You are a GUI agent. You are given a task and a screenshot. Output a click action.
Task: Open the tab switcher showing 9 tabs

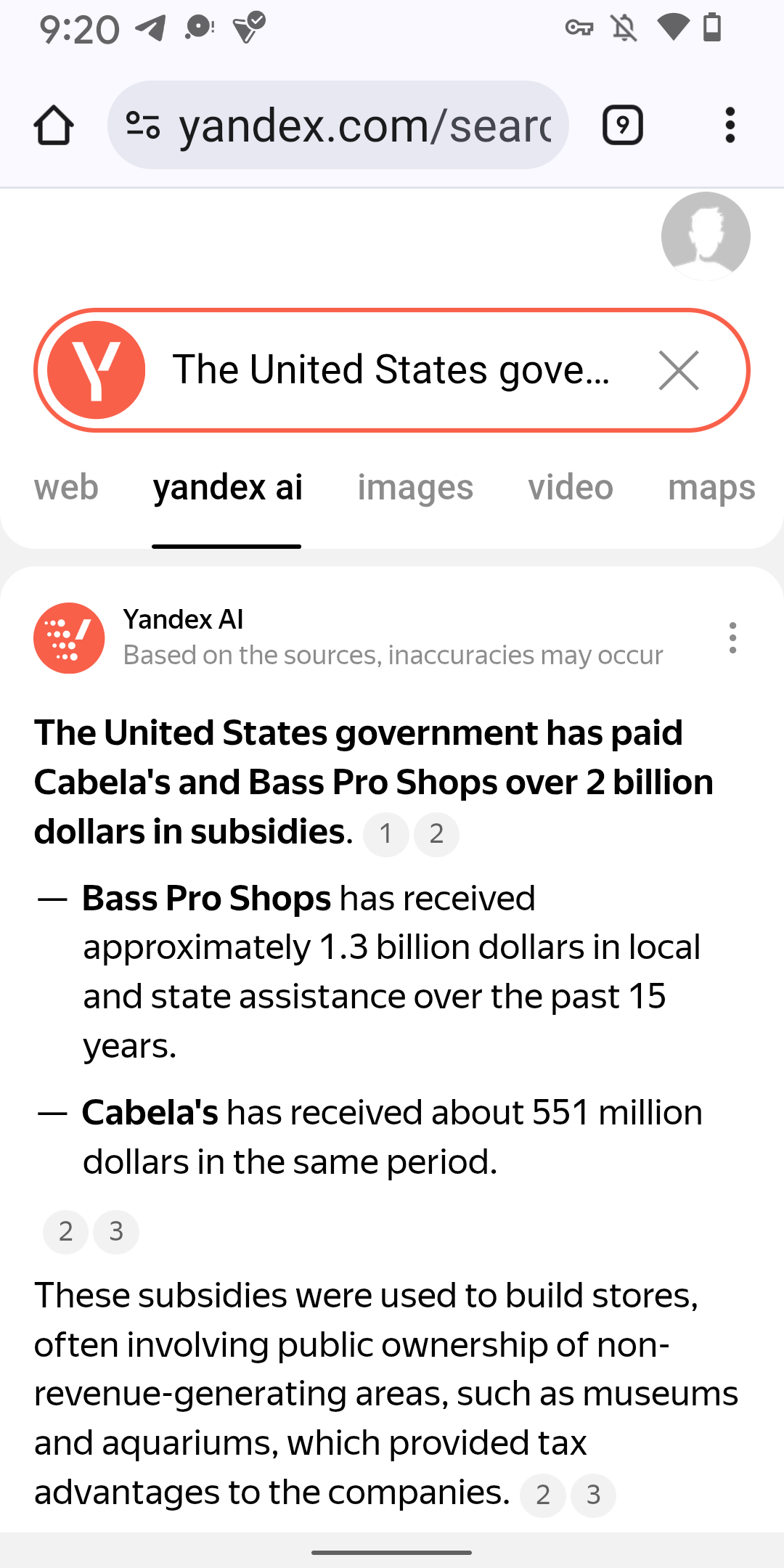[x=623, y=126]
